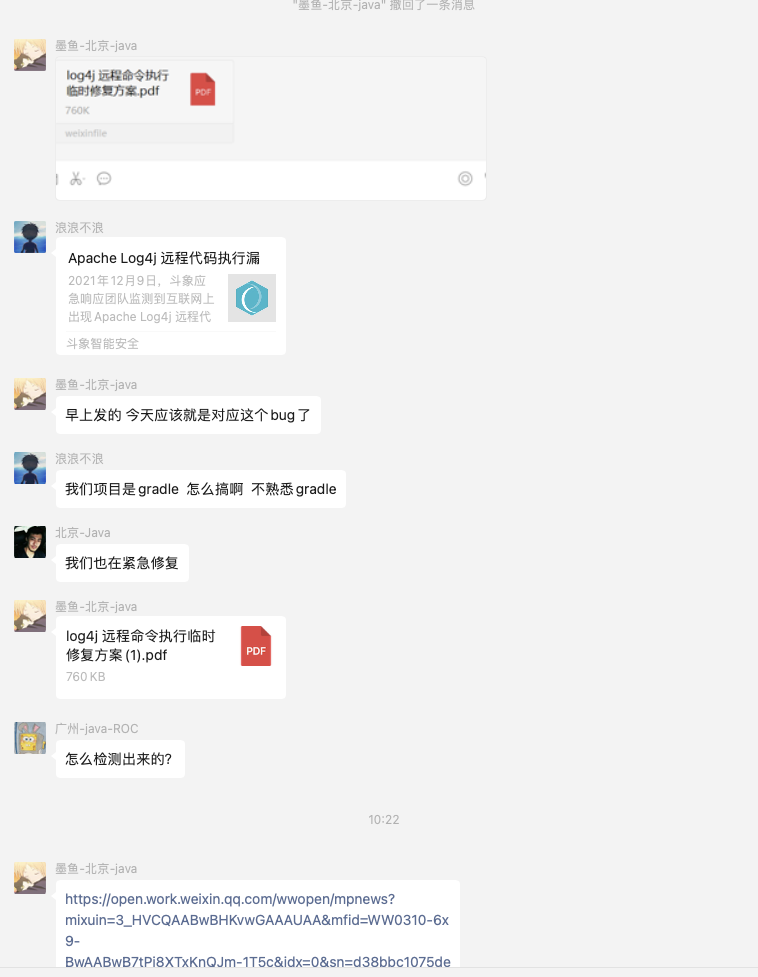Select the scissors screenshot tool icon
Image resolution: width=758 pixels, height=977 pixels.
tap(76, 178)
